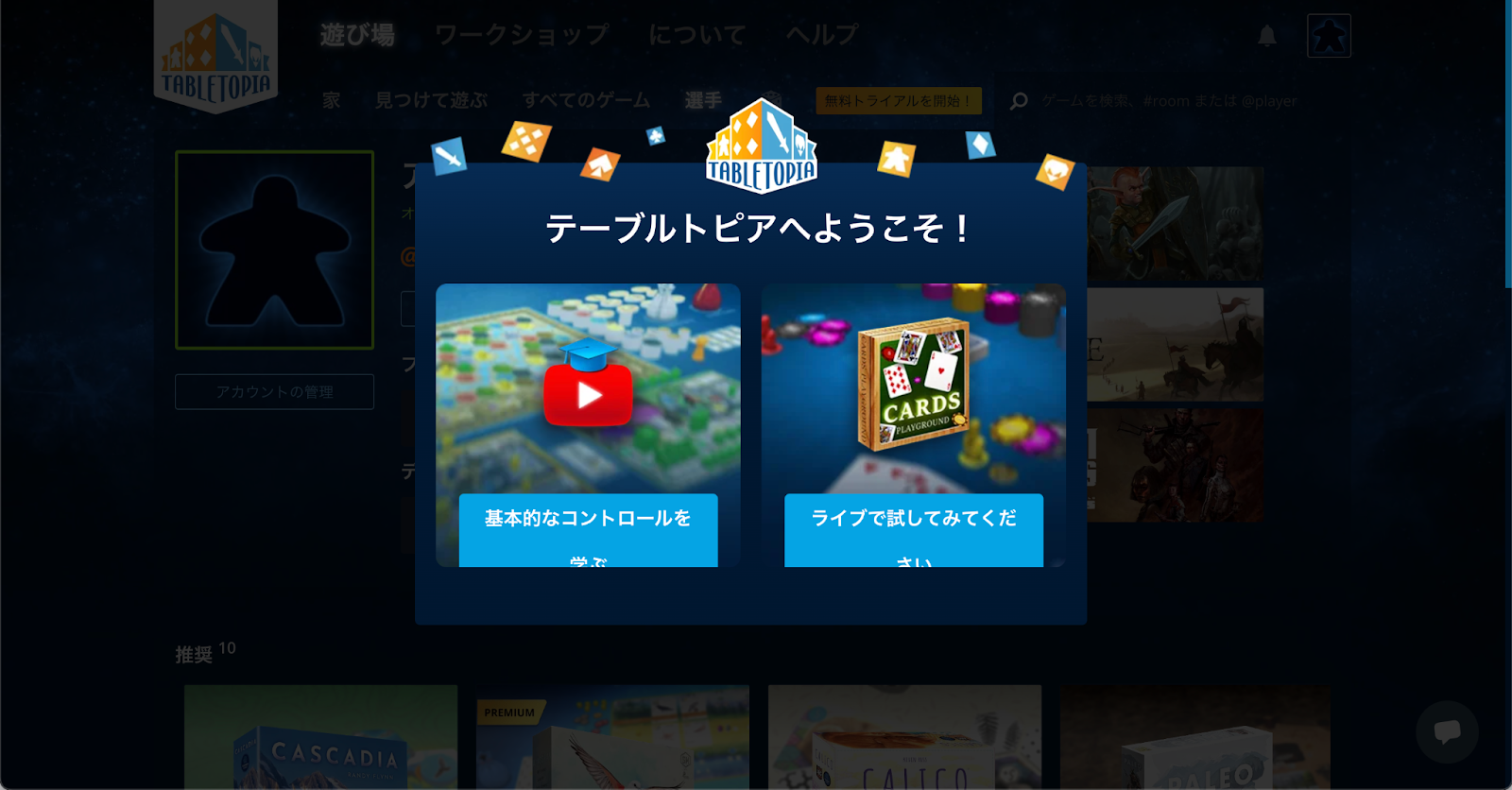Go to the について page
This screenshot has width=1512, height=790.
tap(697, 35)
